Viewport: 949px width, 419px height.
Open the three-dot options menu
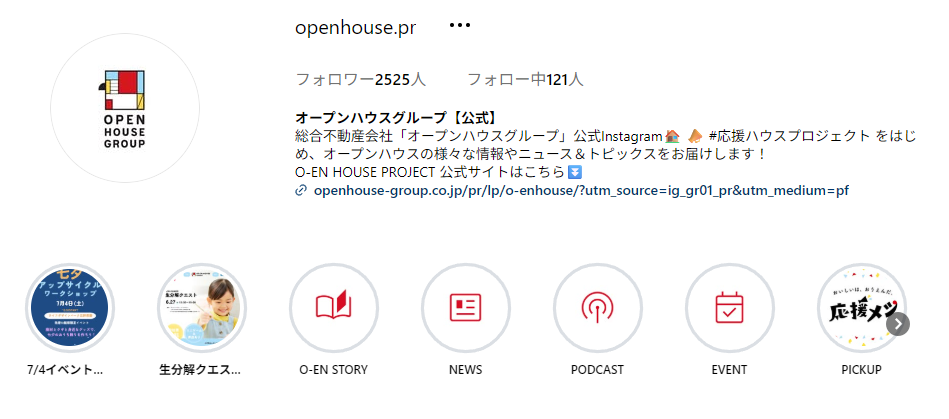click(460, 26)
